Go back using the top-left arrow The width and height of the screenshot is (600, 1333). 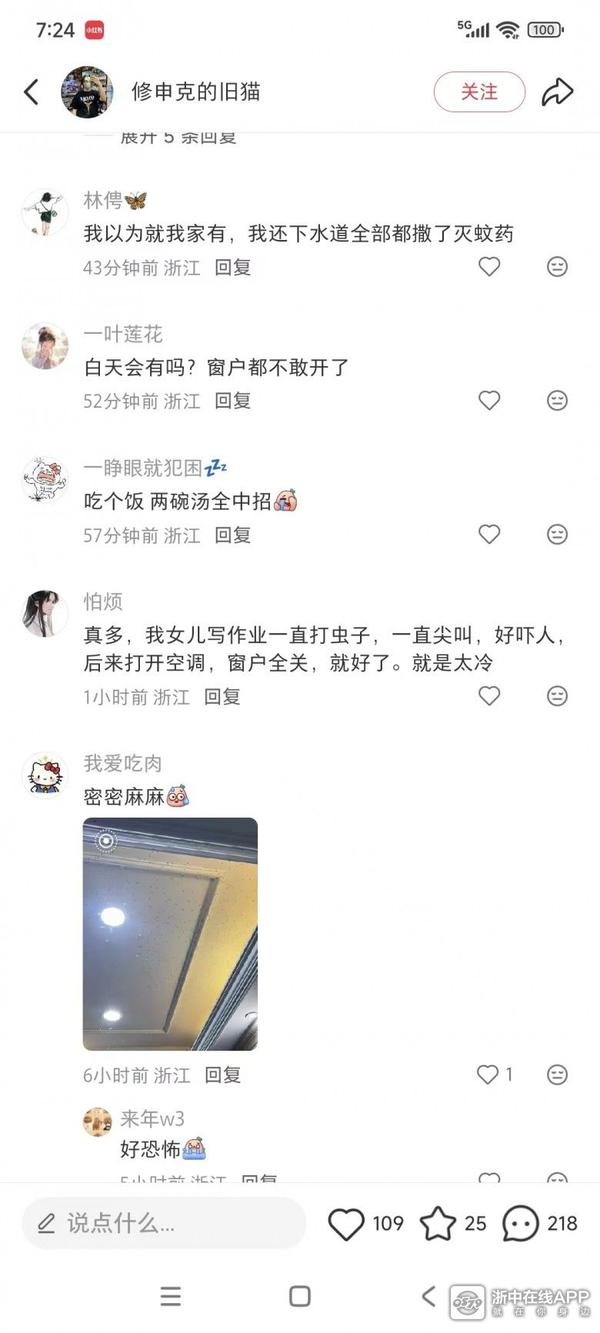click(31, 92)
